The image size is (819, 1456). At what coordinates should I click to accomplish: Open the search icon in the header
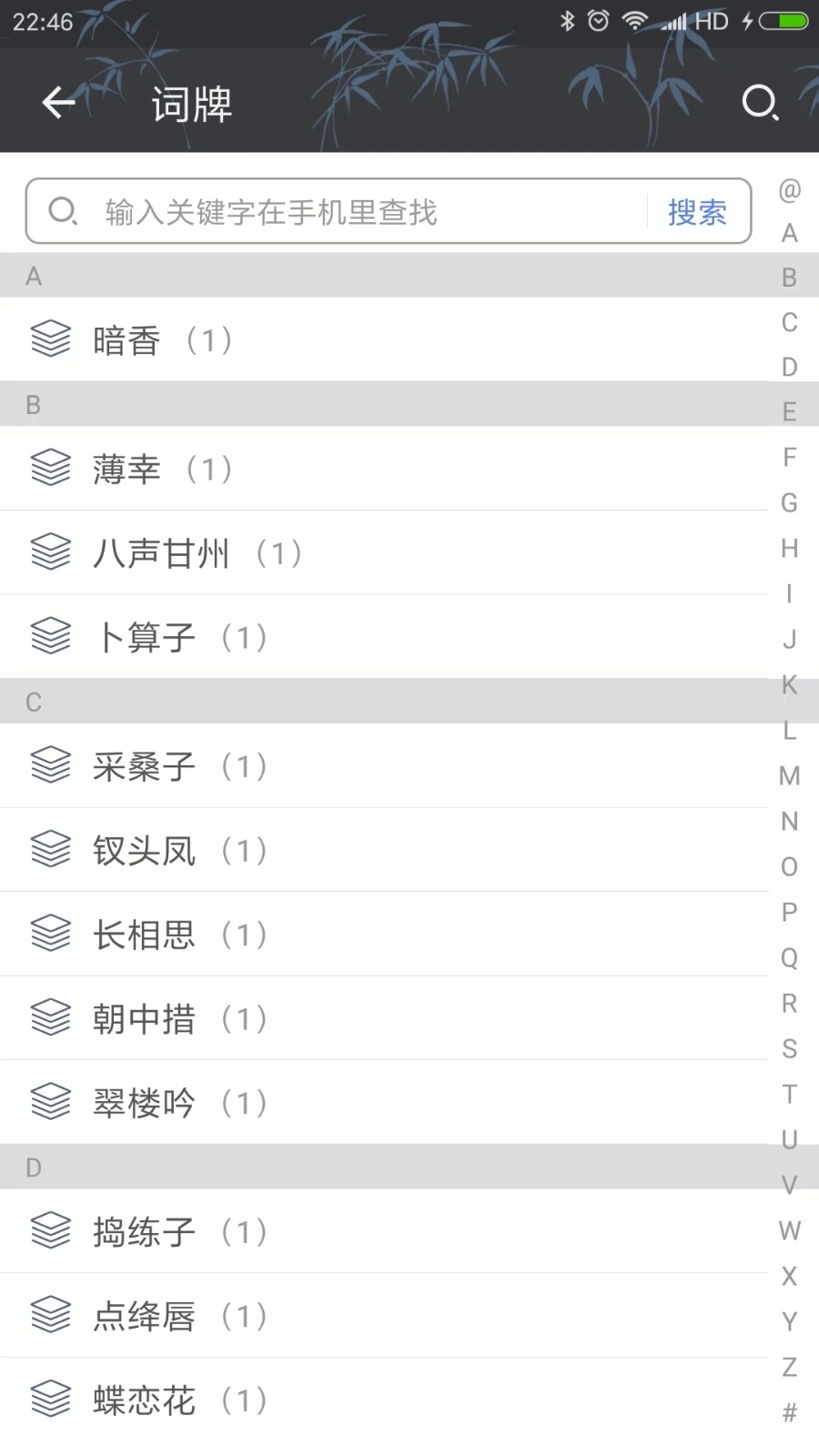point(759,103)
